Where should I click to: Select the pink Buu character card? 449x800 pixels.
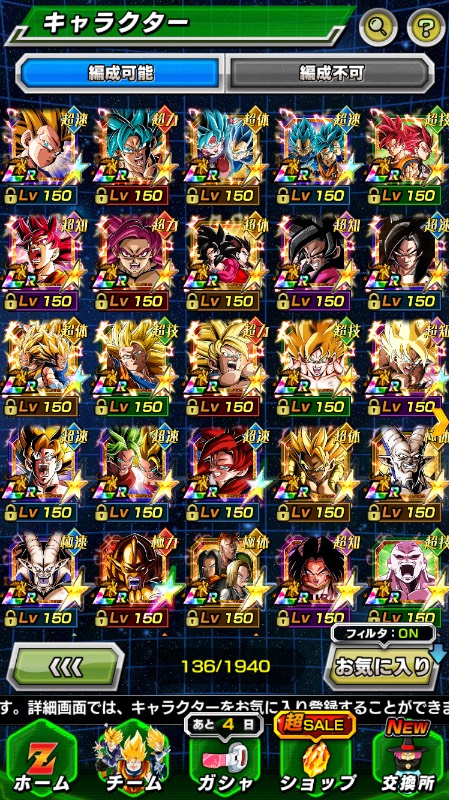(408, 579)
